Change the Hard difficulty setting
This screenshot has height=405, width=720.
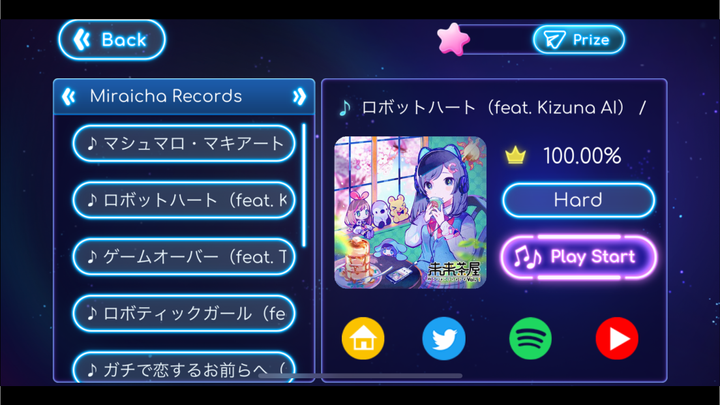[x=578, y=200]
